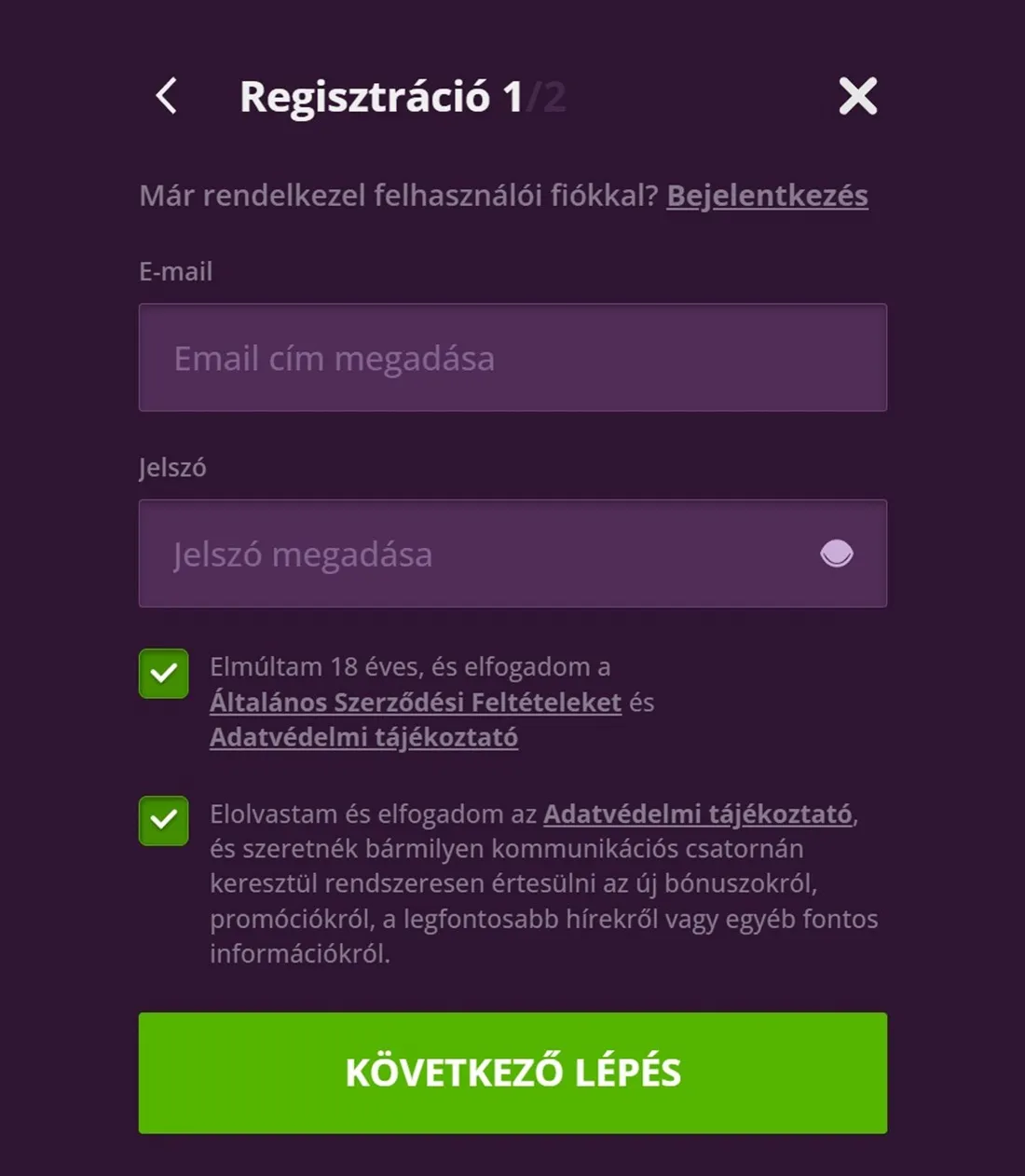Uncheck the 18 éves age confirmation checkbox
The image size is (1025, 1176).
pyautogui.click(x=163, y=675)
